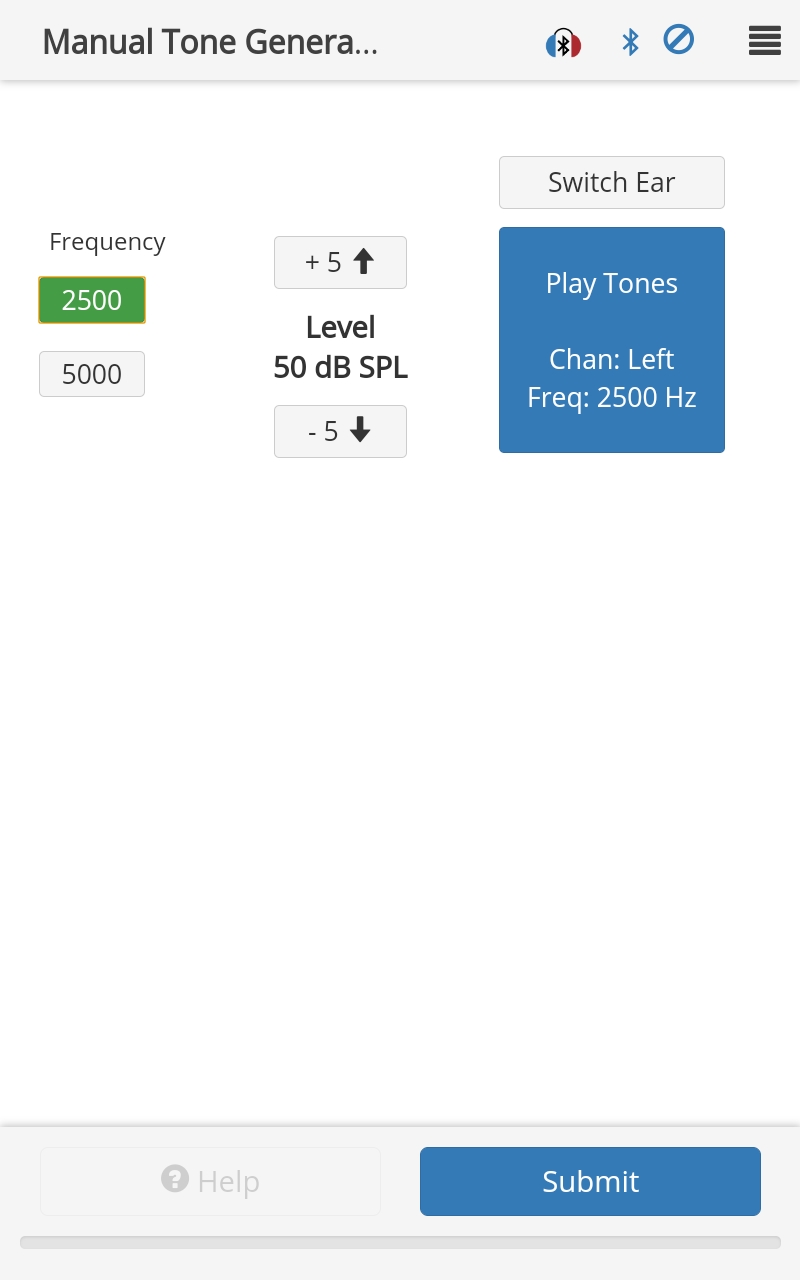Increase level by 5 dB

(x=340, y=262)
